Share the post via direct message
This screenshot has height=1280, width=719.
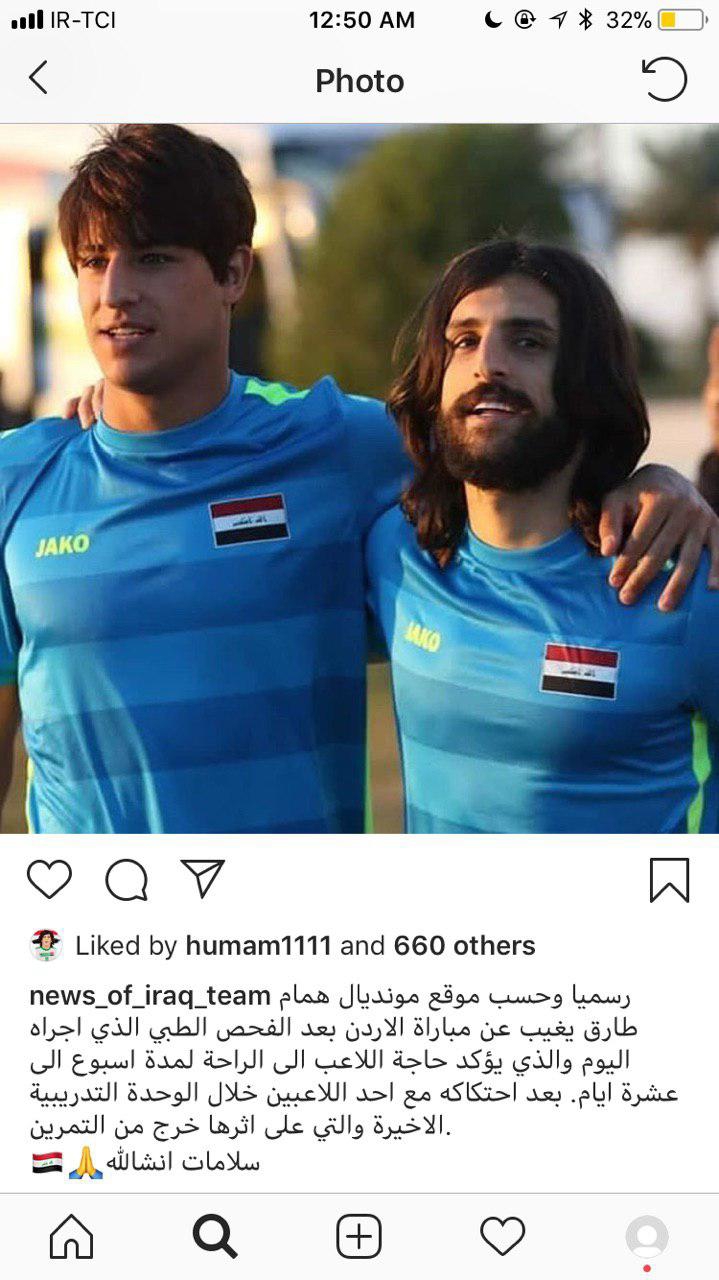pos(203,879)
